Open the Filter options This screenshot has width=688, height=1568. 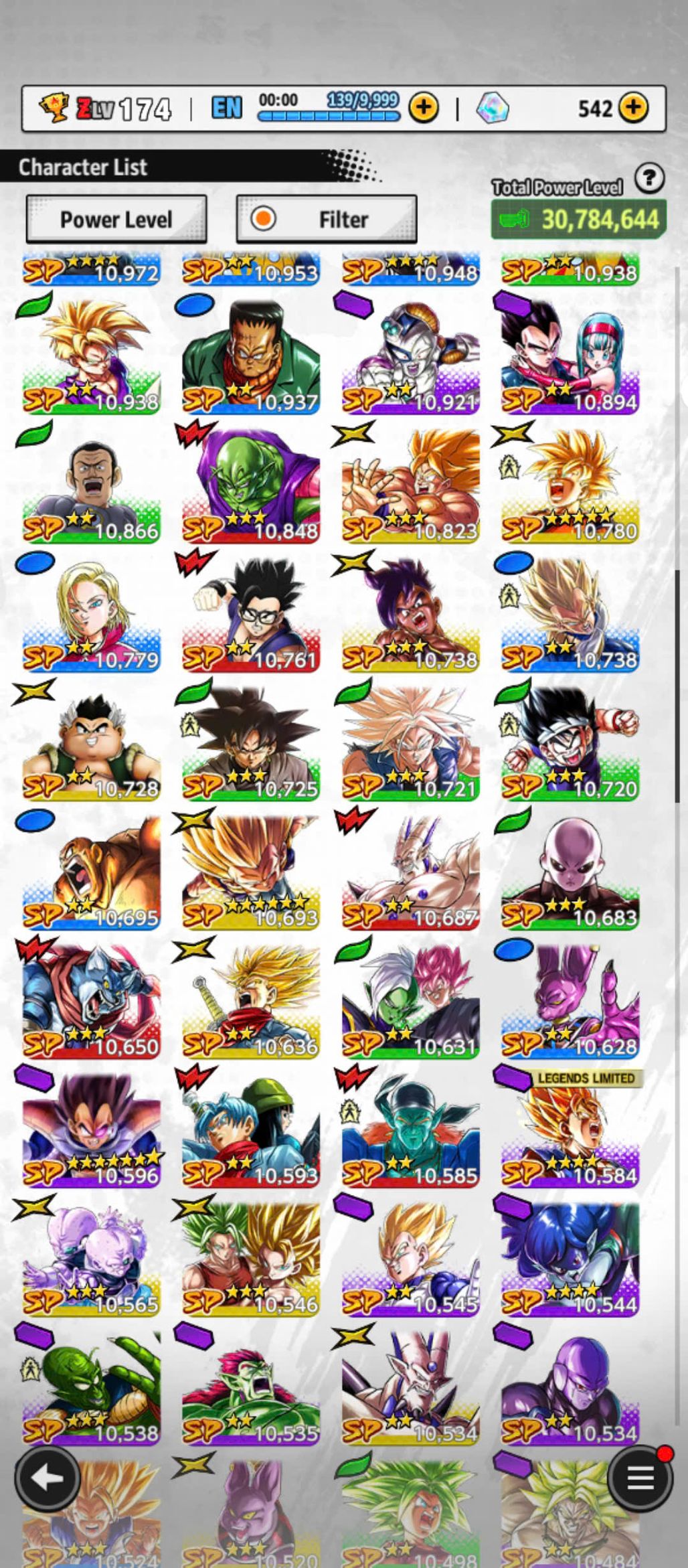[x=327, y=219]
